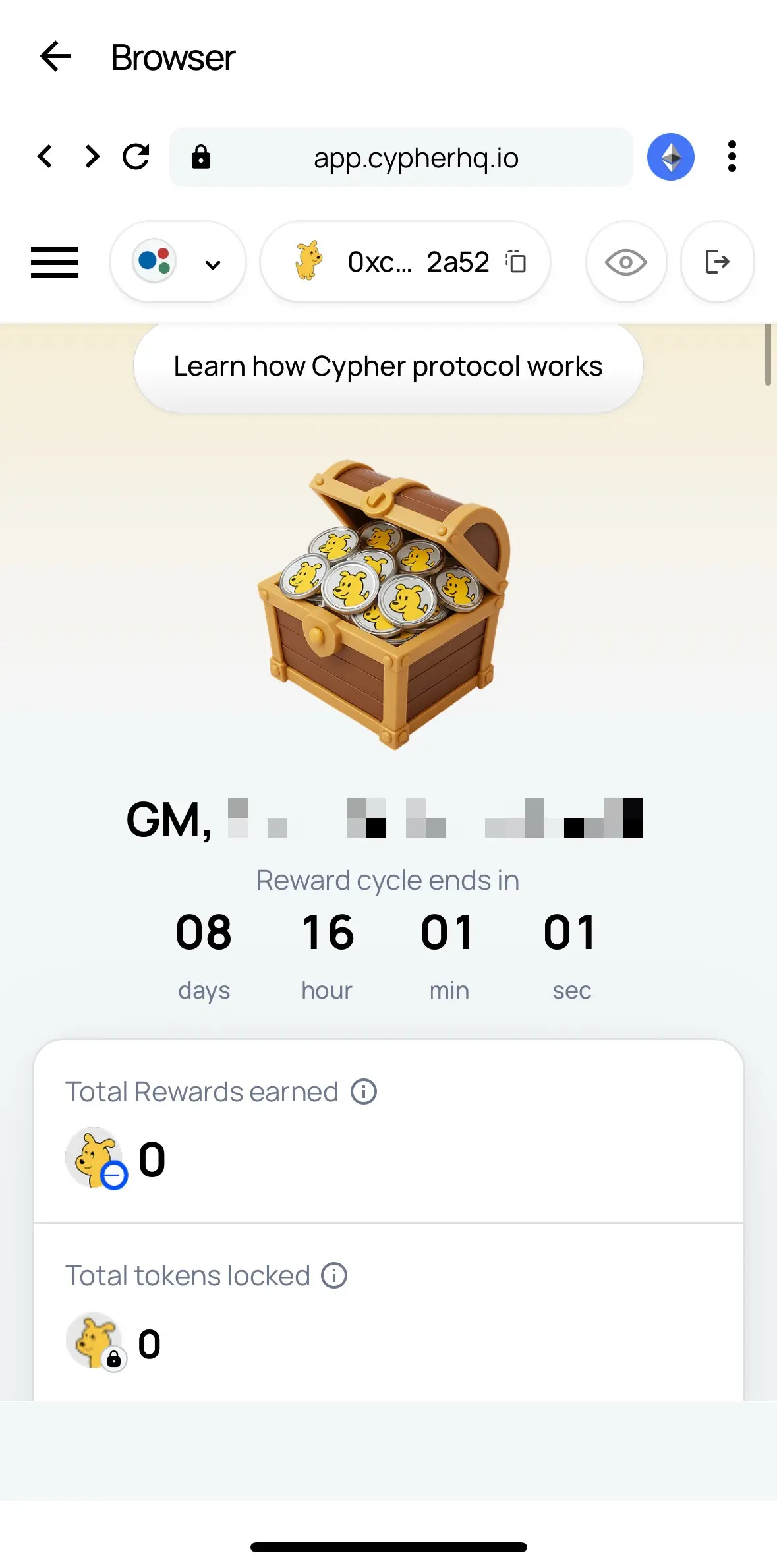Open the hamburger drawer menu
The height and width of the screenshot is (1568, 777).
(55, 262)
